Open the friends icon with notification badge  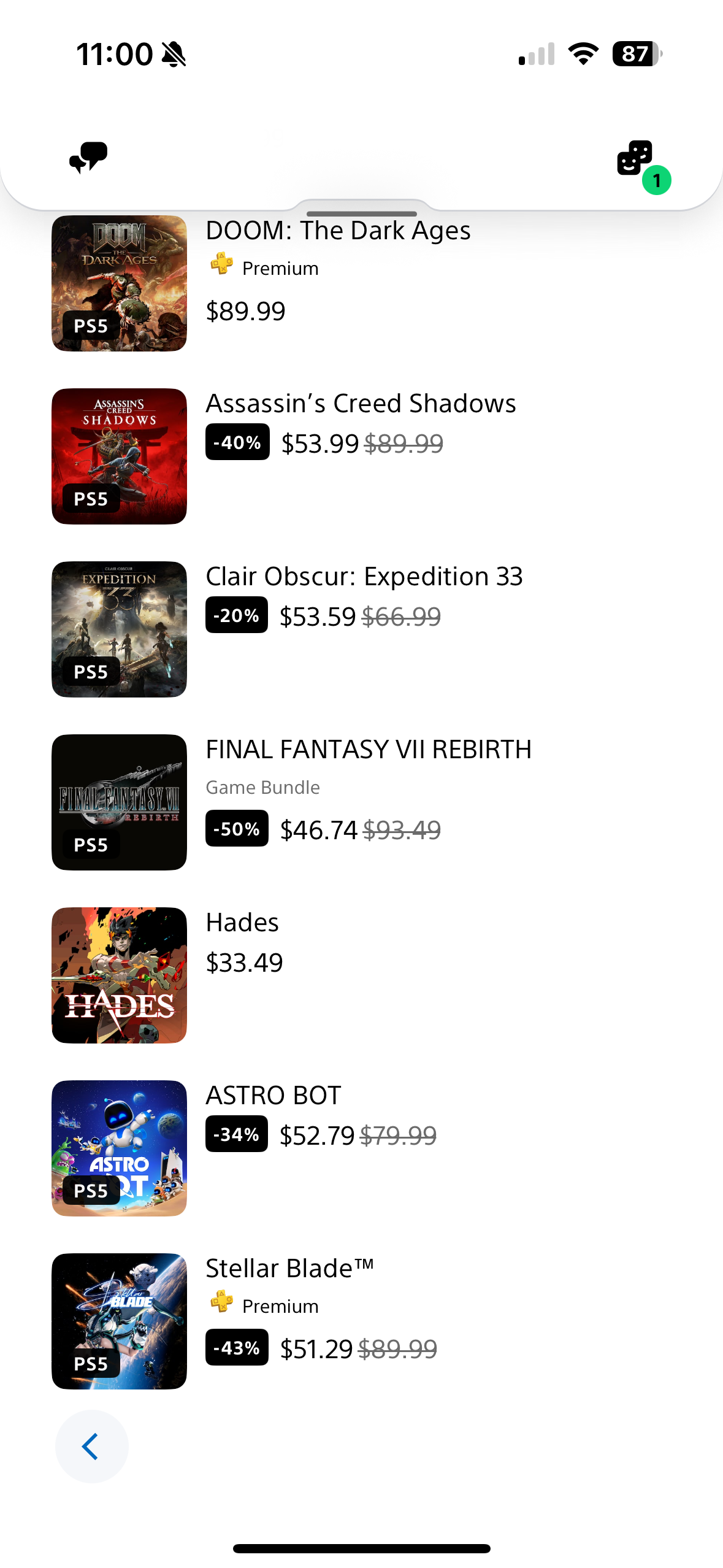(x=635, y=159)
